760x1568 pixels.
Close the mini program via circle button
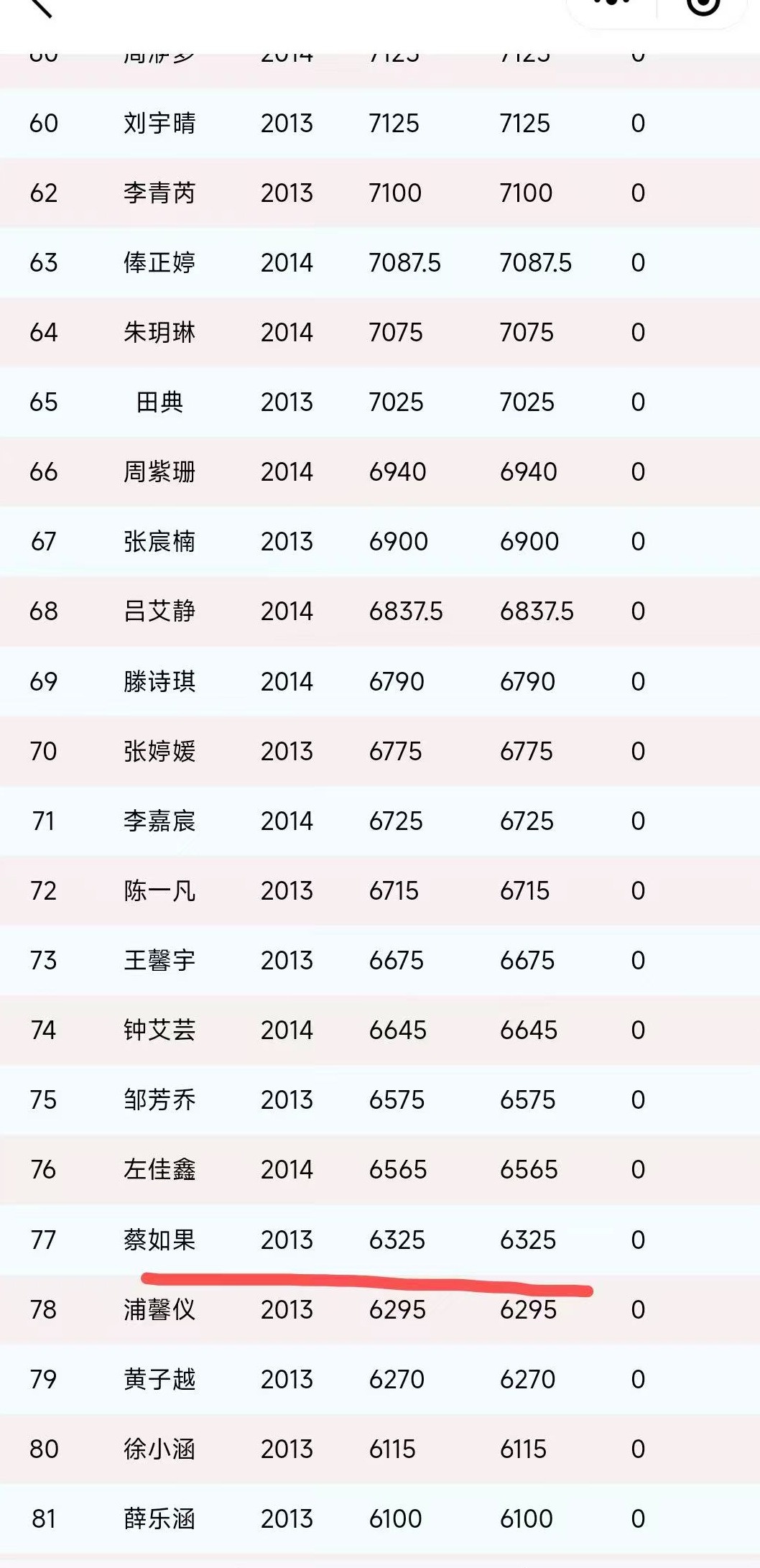[x=703, y=6]
